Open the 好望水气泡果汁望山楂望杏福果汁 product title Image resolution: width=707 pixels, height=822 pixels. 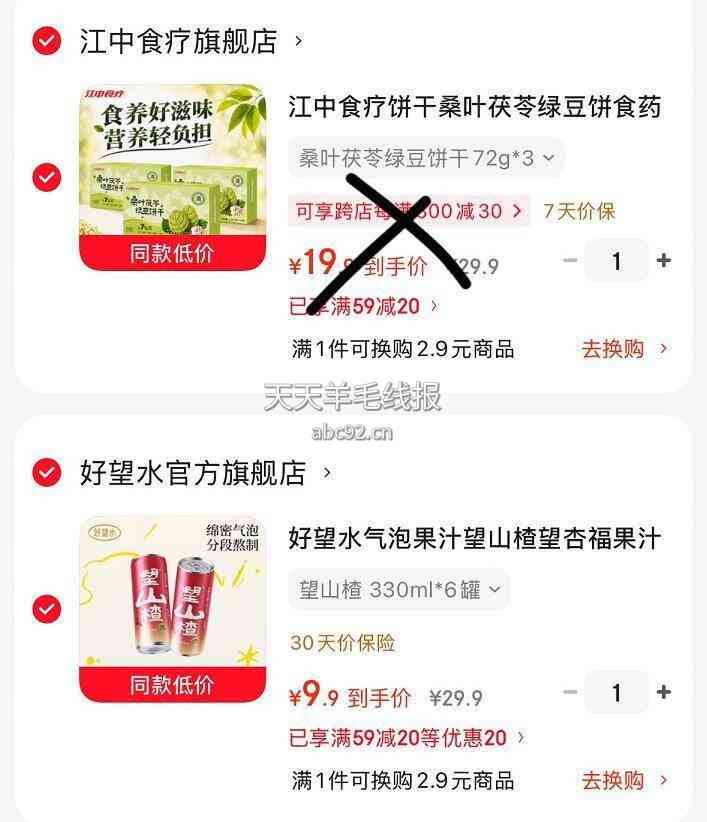474,539
